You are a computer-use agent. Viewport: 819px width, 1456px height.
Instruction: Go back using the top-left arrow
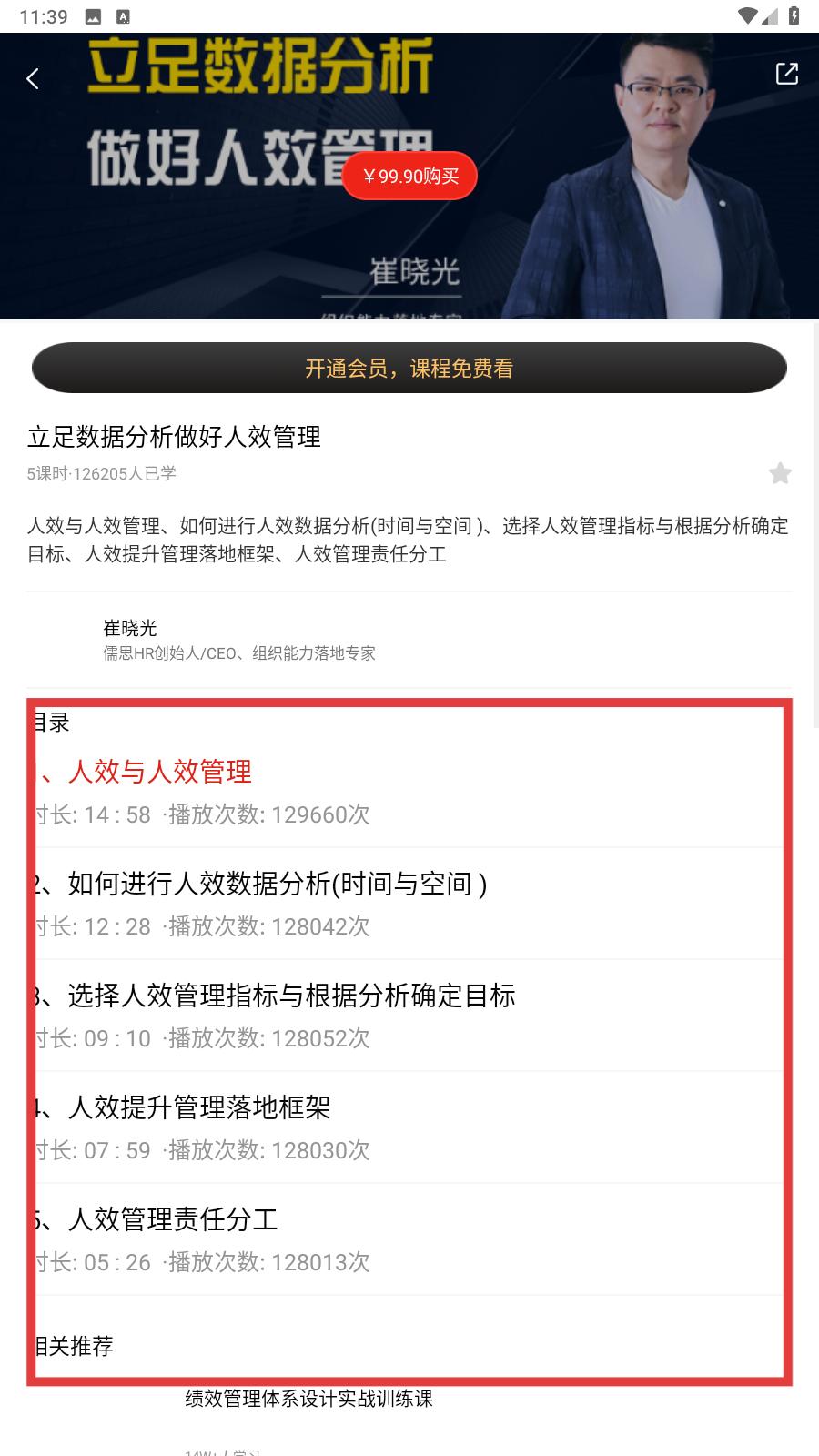tap(33, 79)
